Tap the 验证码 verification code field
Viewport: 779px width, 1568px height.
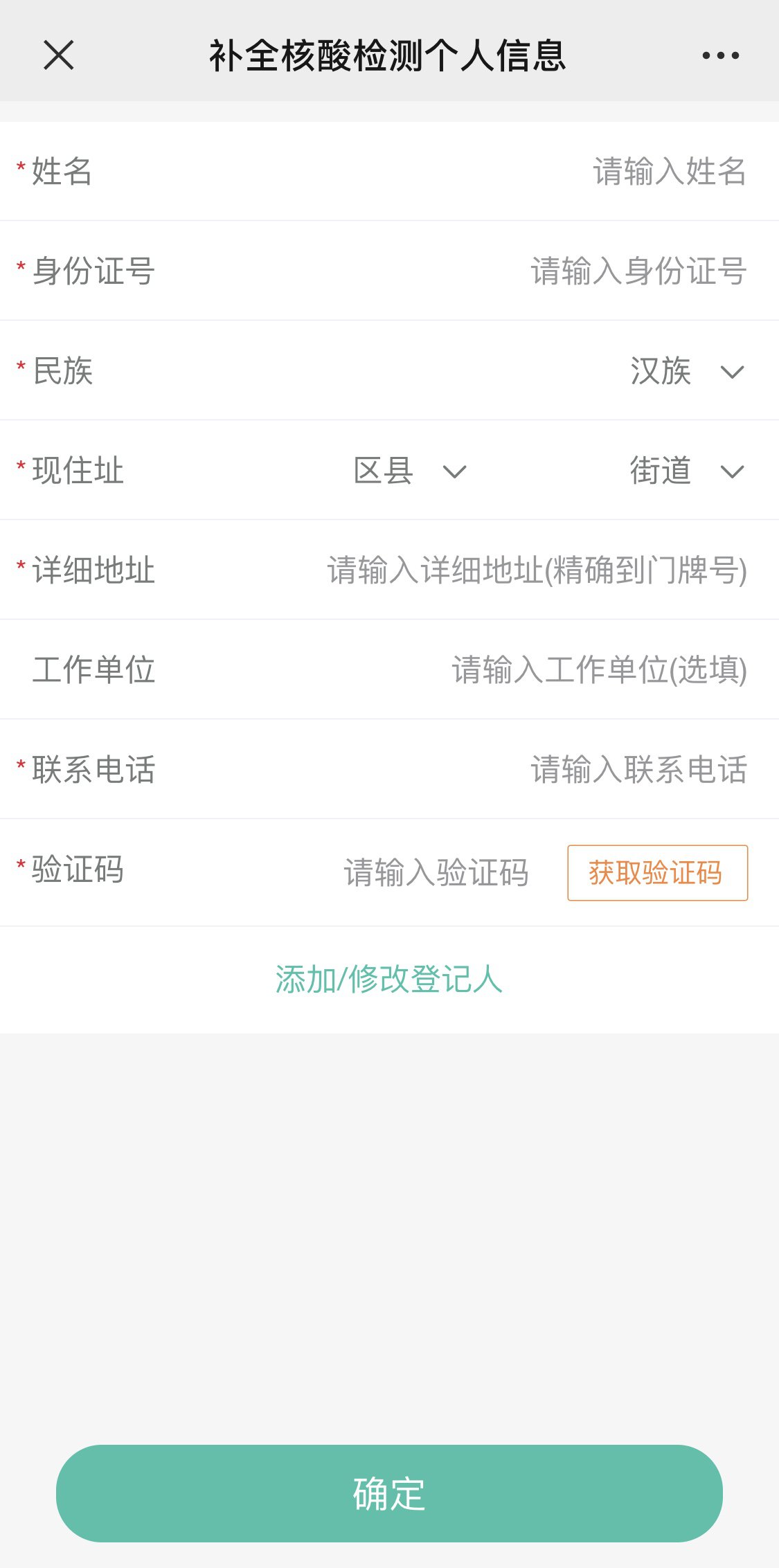click(x=436, y=872)
